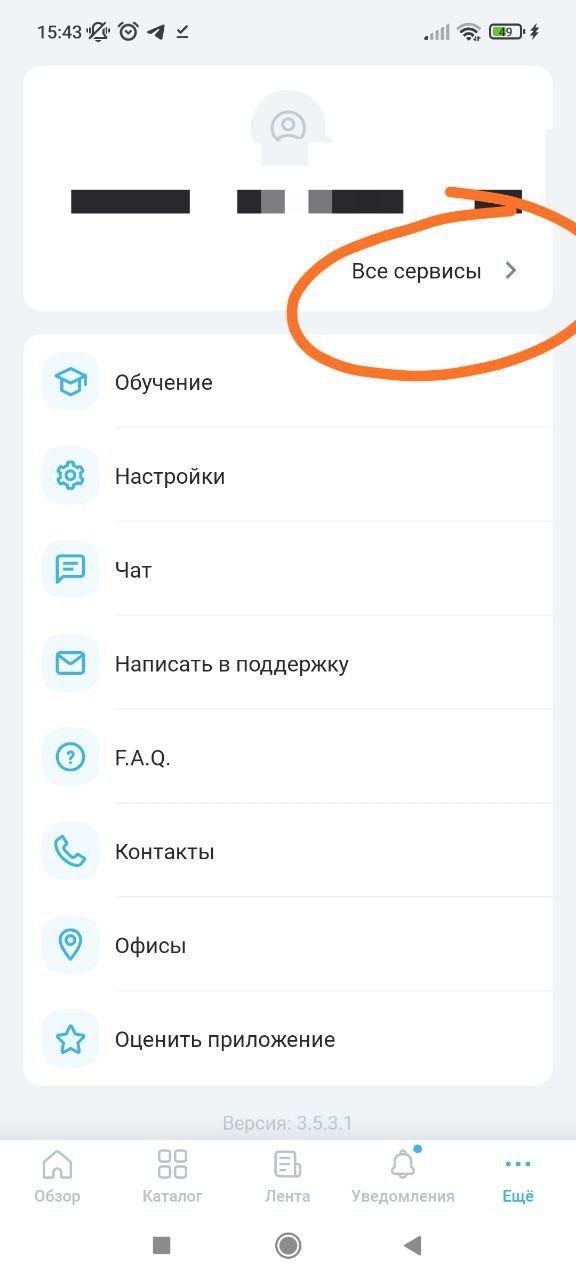Open the F.A.Q. row
This screenshot has width=576, height=1280.
pyautogui.click(x=288, y=758)
